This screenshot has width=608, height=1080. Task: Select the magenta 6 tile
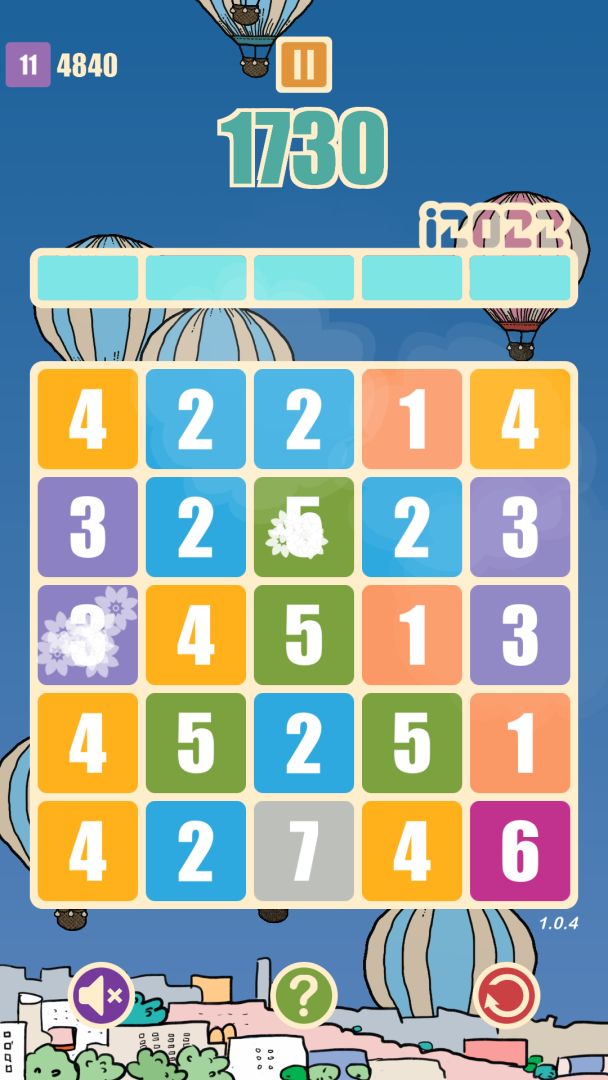click(x=520, y=851)
